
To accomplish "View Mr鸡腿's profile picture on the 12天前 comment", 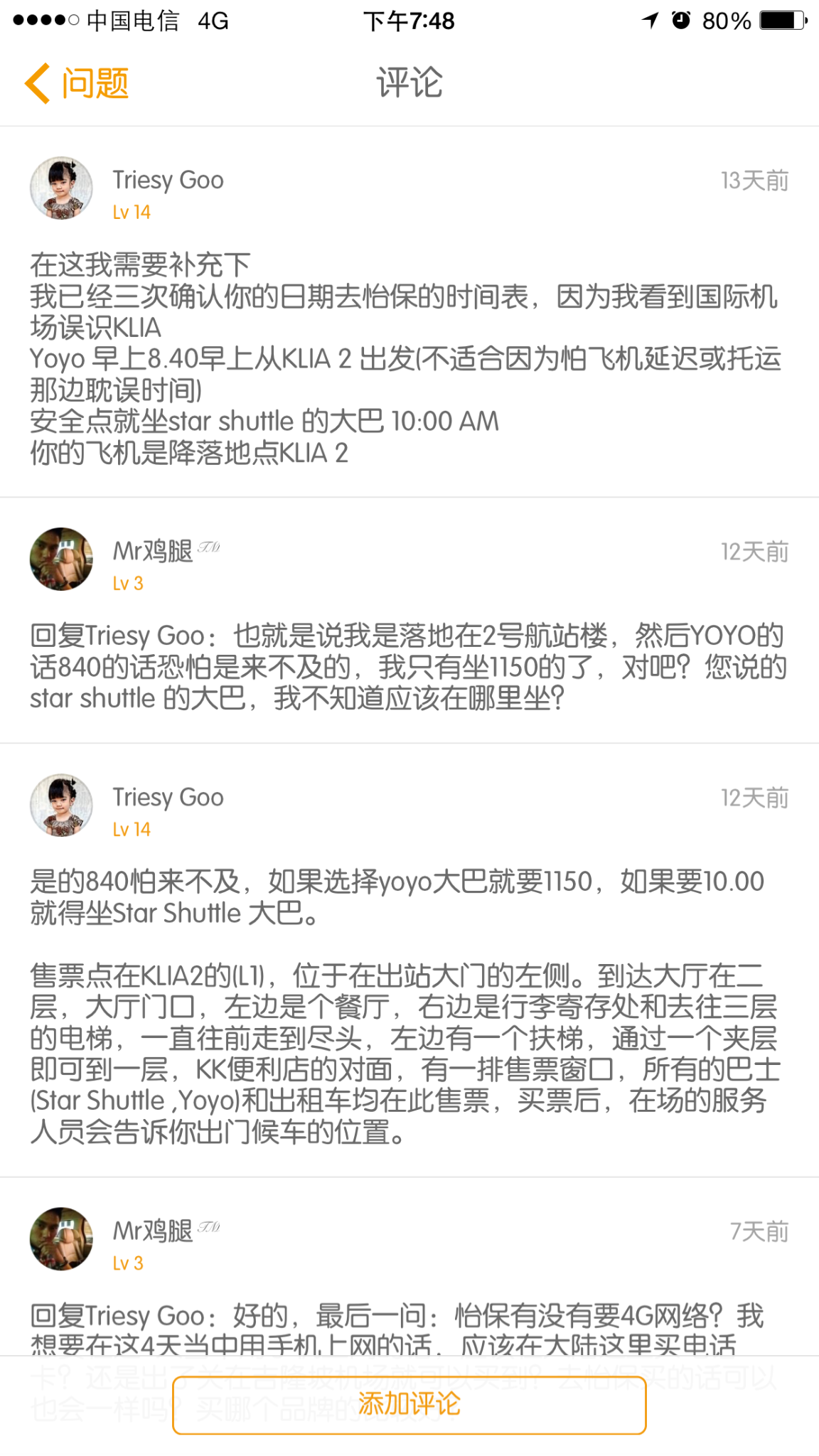I will (x=61, y=560).
